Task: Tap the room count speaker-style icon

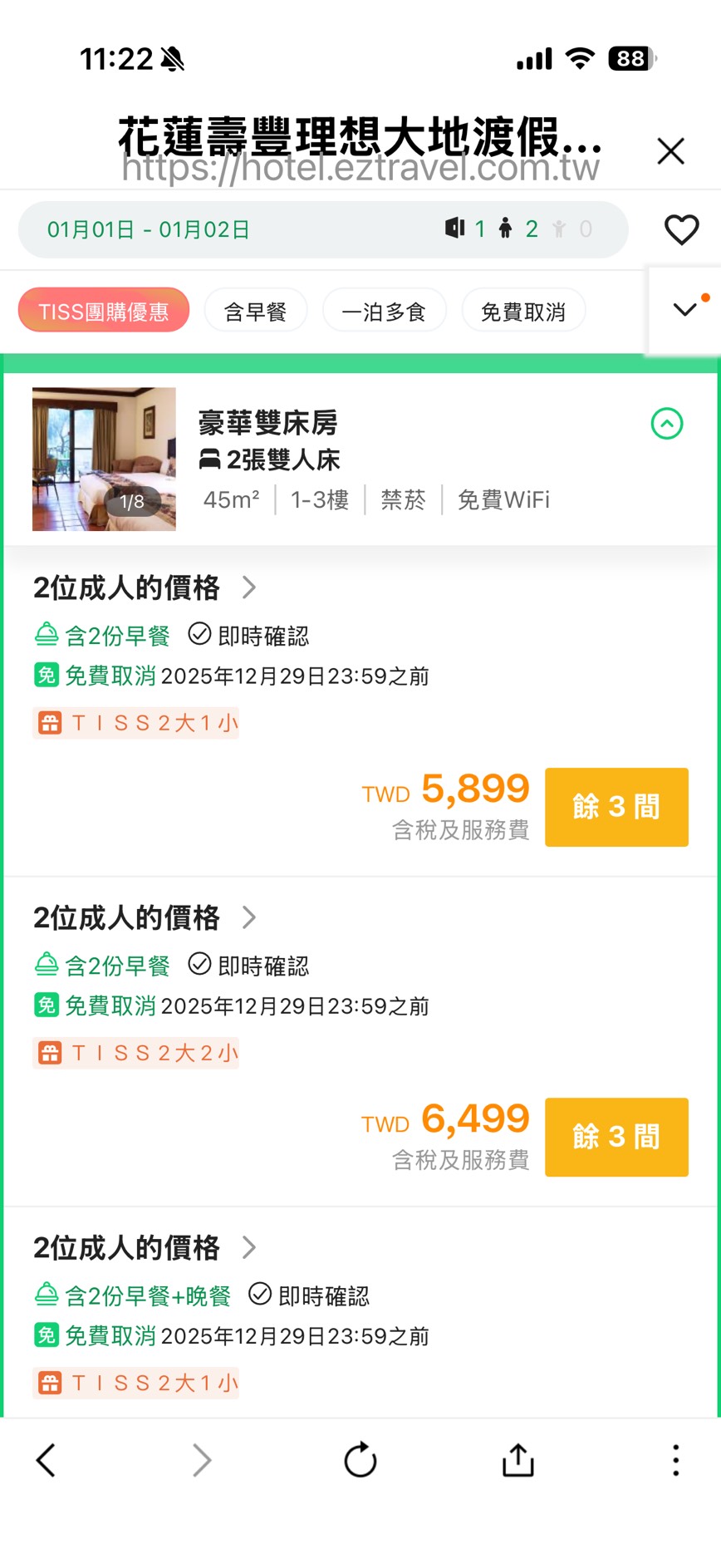Action: [455, 228]
